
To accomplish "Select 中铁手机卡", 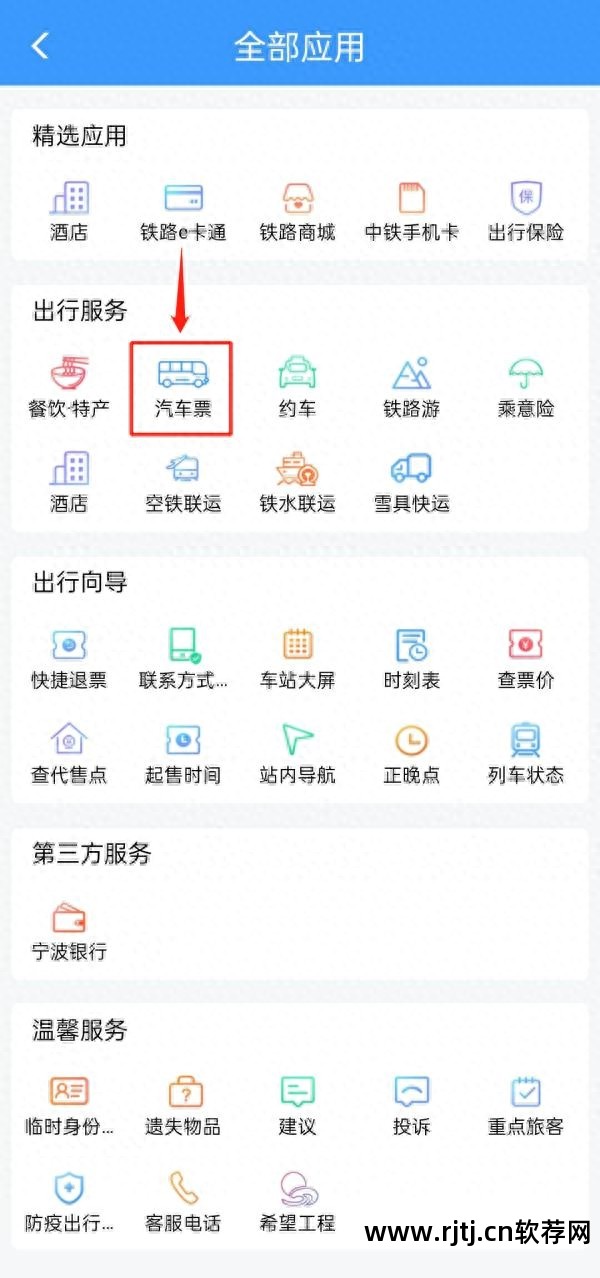I will pos(411,211).
